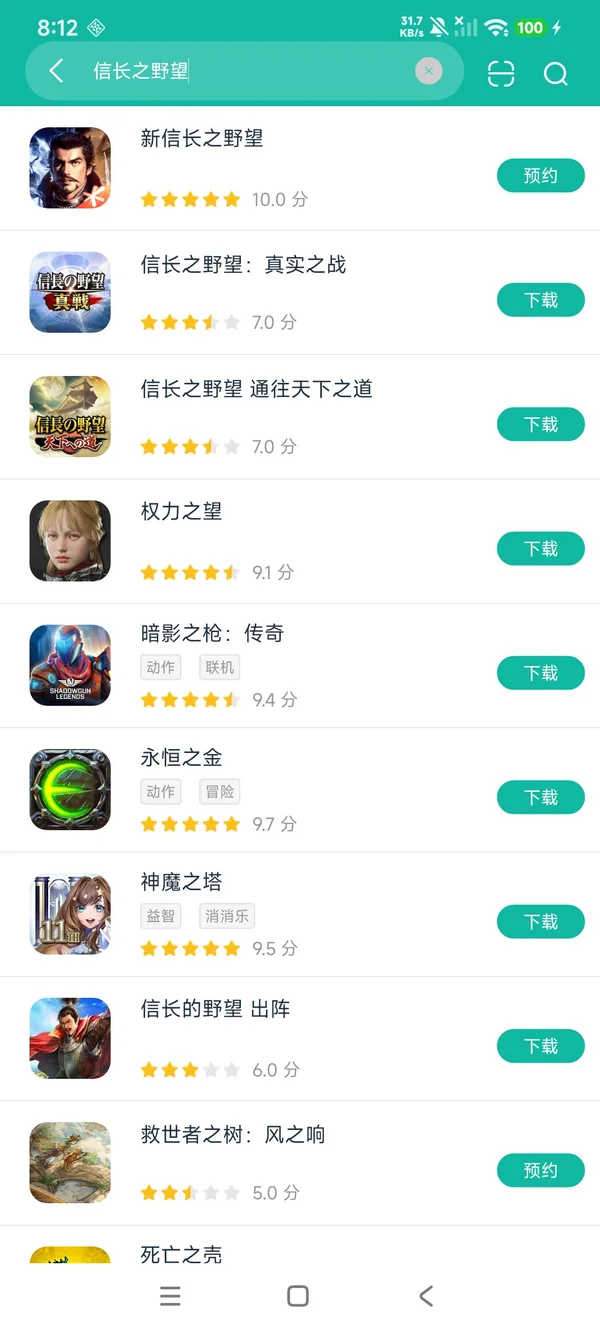Run the search with magnifier icon
This screenshot has width=600, height=1333.
pos(556,73)
